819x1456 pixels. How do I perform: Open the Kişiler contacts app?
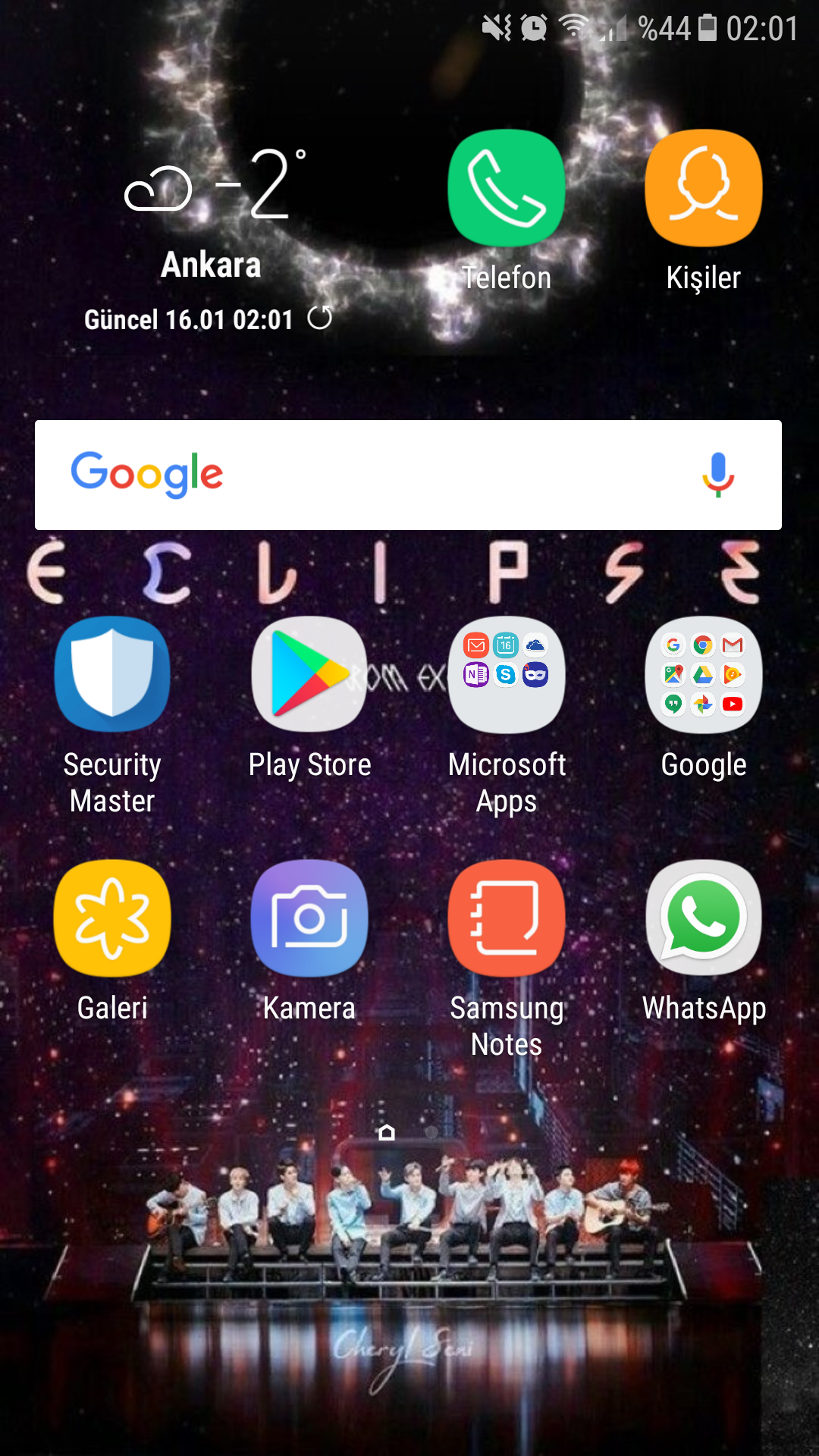(x=703, y=190)
